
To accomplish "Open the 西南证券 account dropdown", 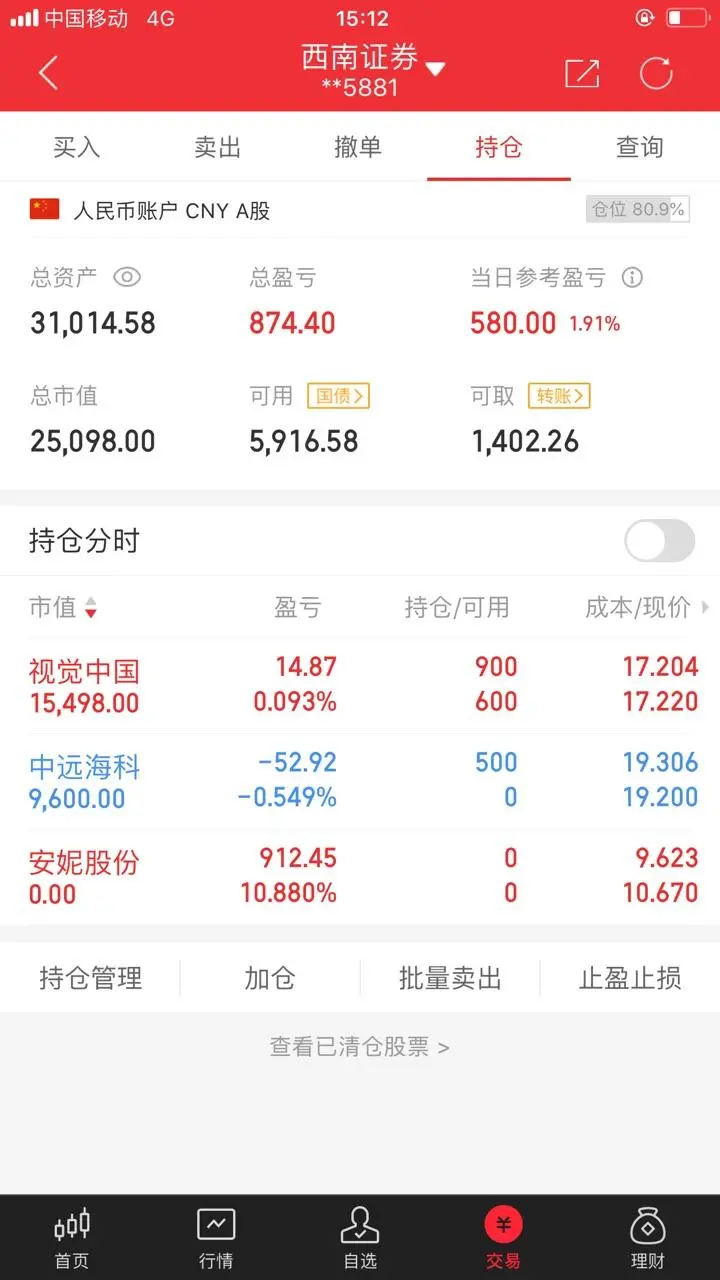I will tap(372, 70).
